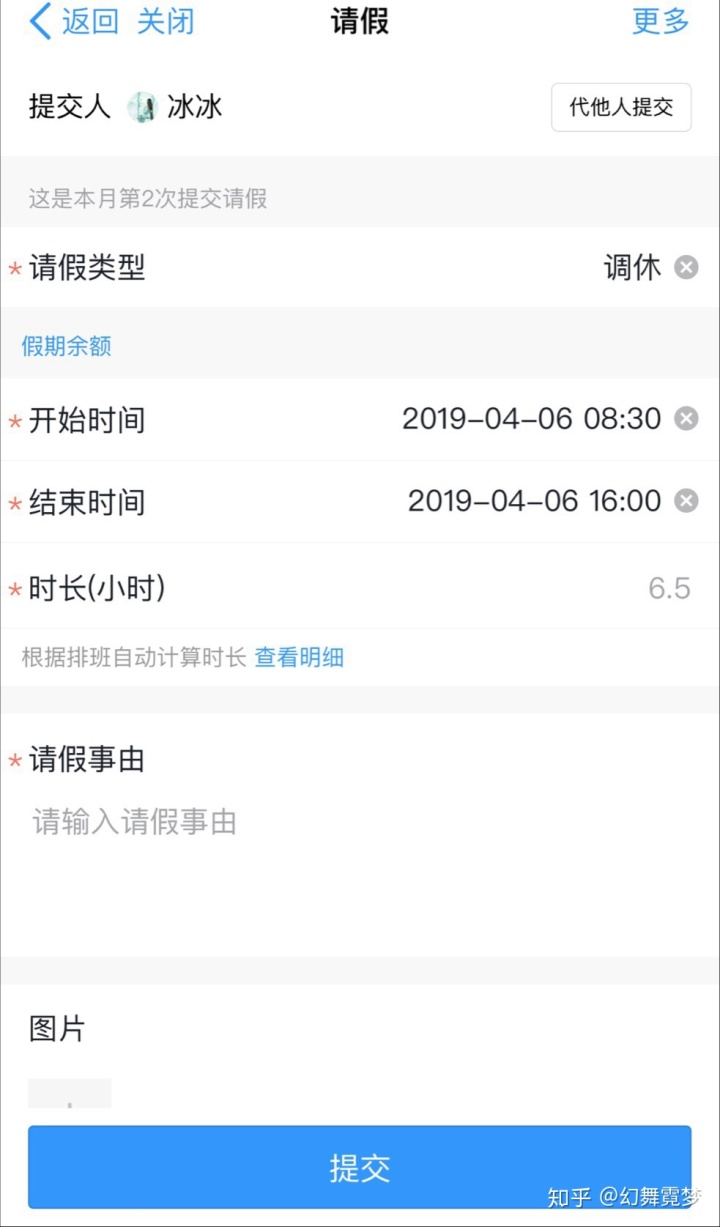
Task: Clear the 结束时间 value
Action: click(x=686, y=501)
